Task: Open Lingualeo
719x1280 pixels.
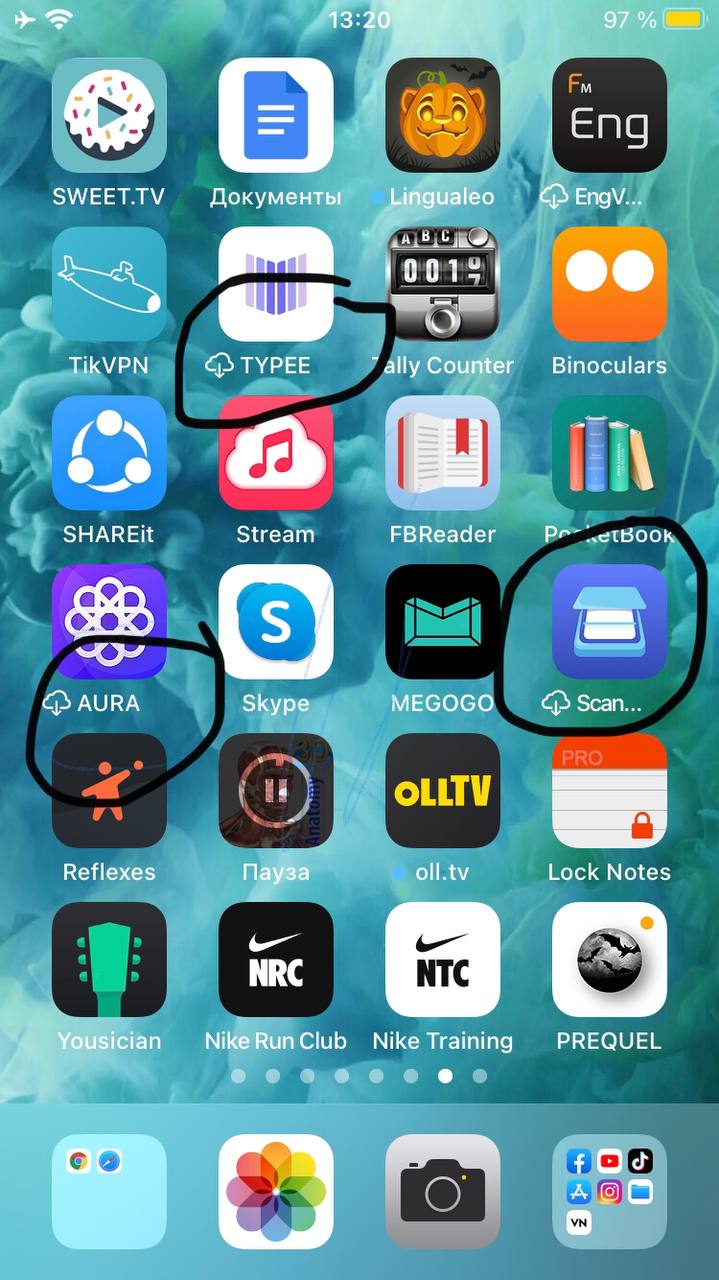Action: point(443,115)
